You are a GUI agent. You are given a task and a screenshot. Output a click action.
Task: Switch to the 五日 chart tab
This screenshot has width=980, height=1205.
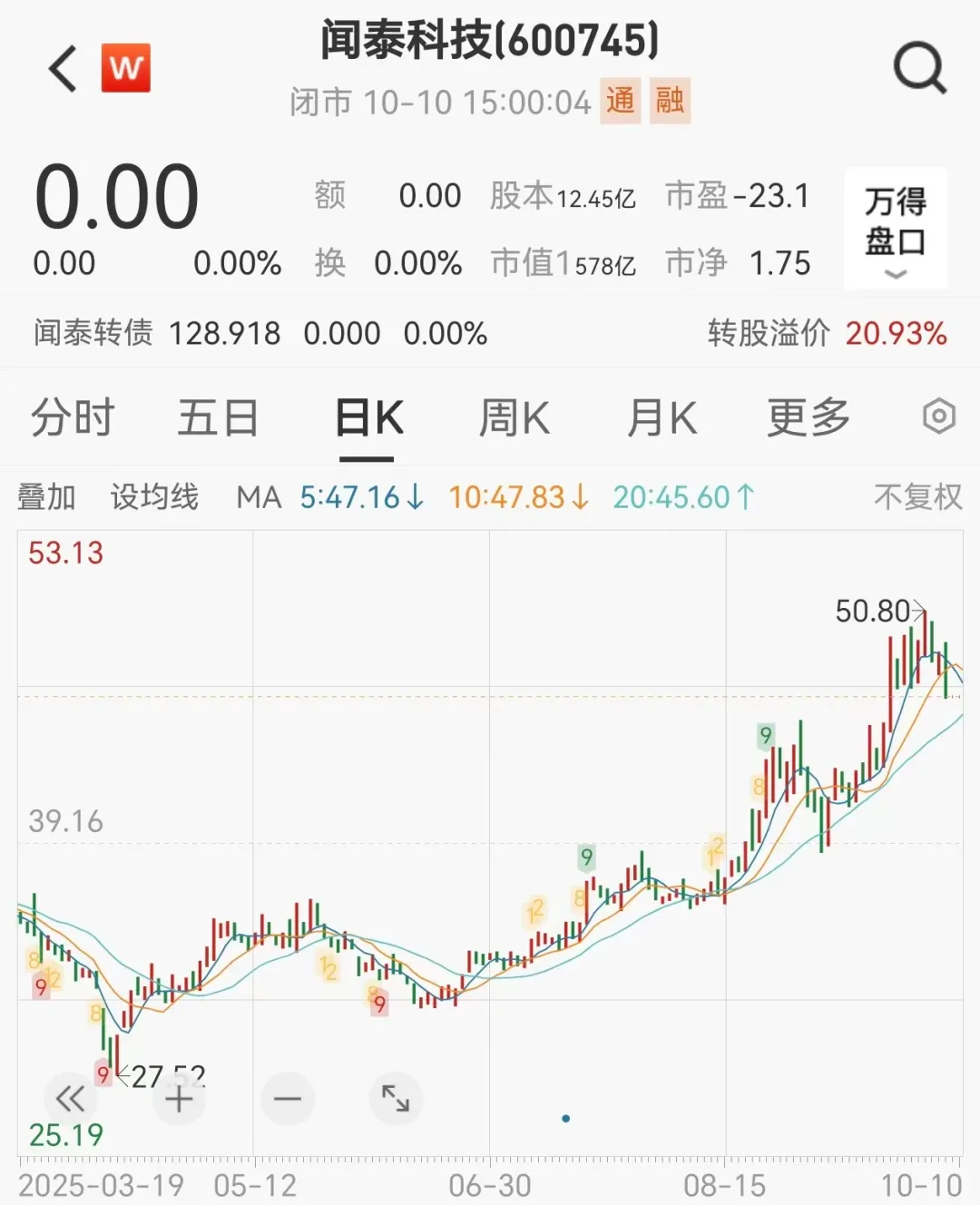coord(218,418)
